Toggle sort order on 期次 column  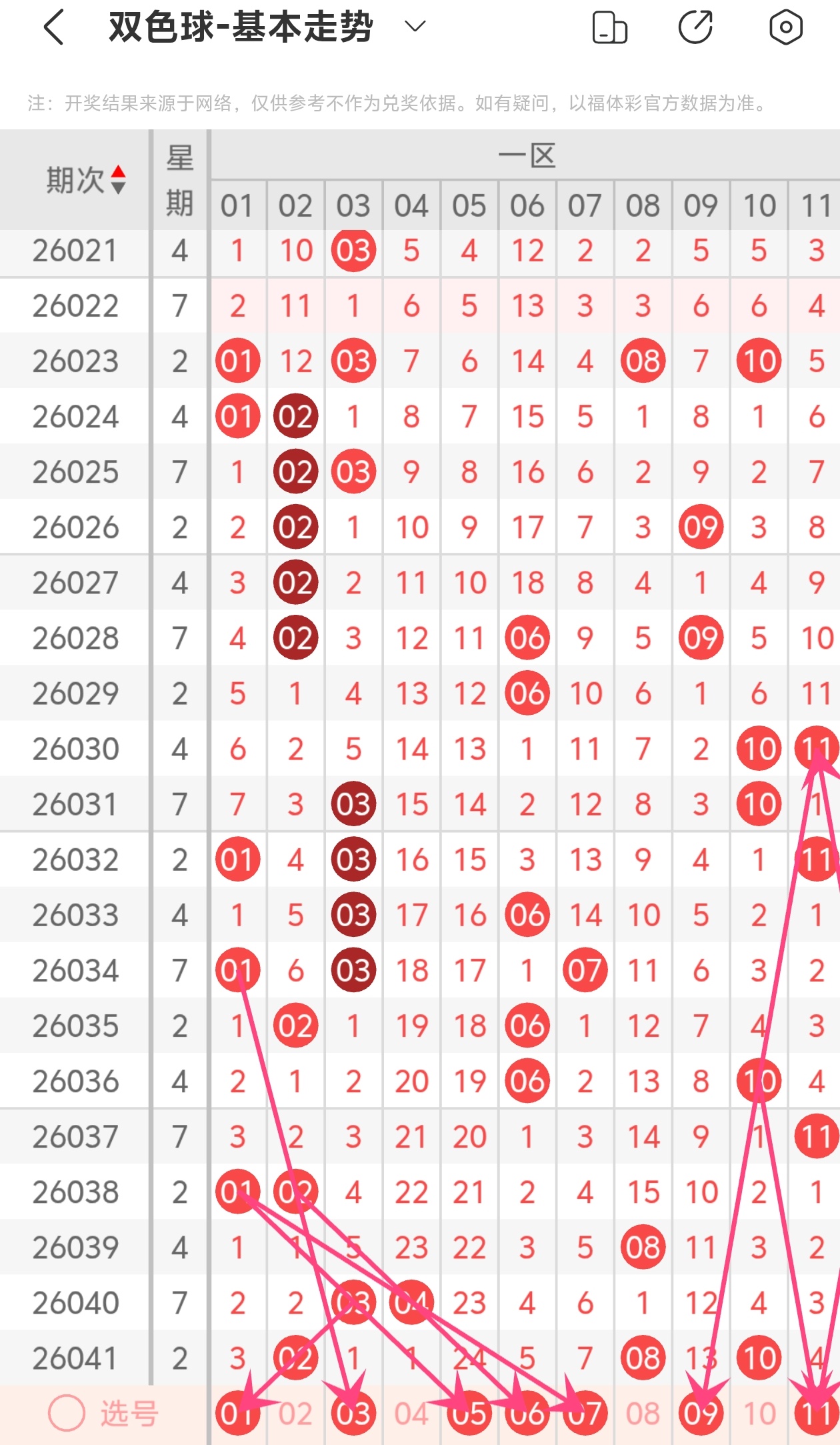pyautogui.click(x=117, y=179)
